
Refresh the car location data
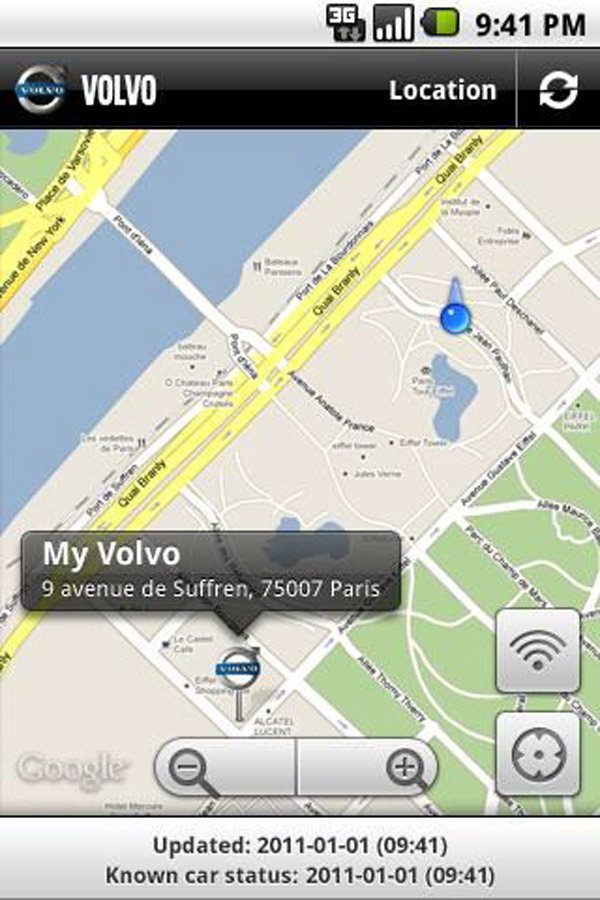coord(558,90)
